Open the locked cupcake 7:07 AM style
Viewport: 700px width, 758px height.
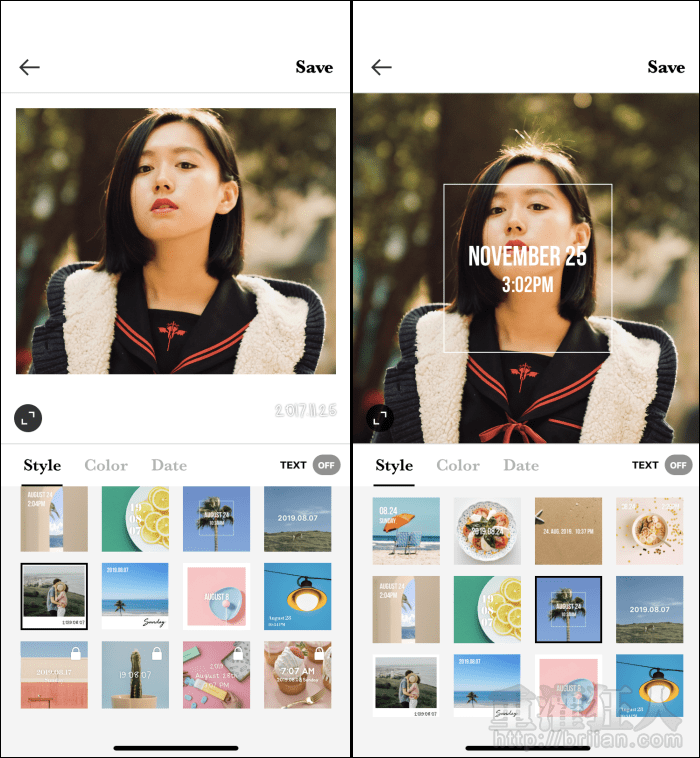coord(297,675)
